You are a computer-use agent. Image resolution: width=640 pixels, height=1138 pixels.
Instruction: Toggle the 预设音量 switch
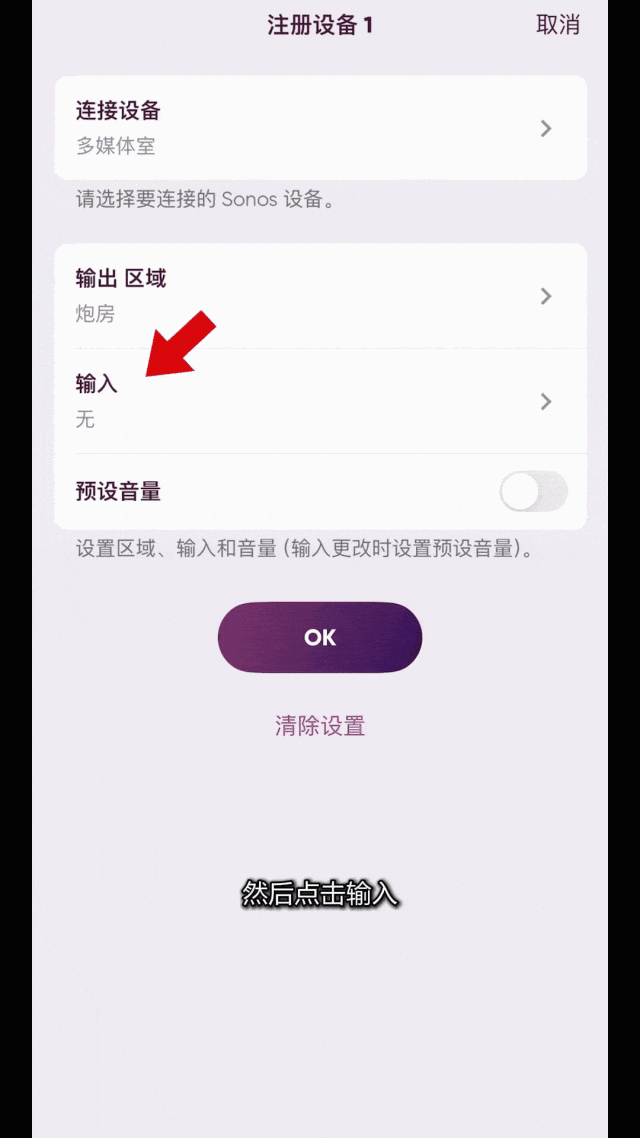pos(533,492)
